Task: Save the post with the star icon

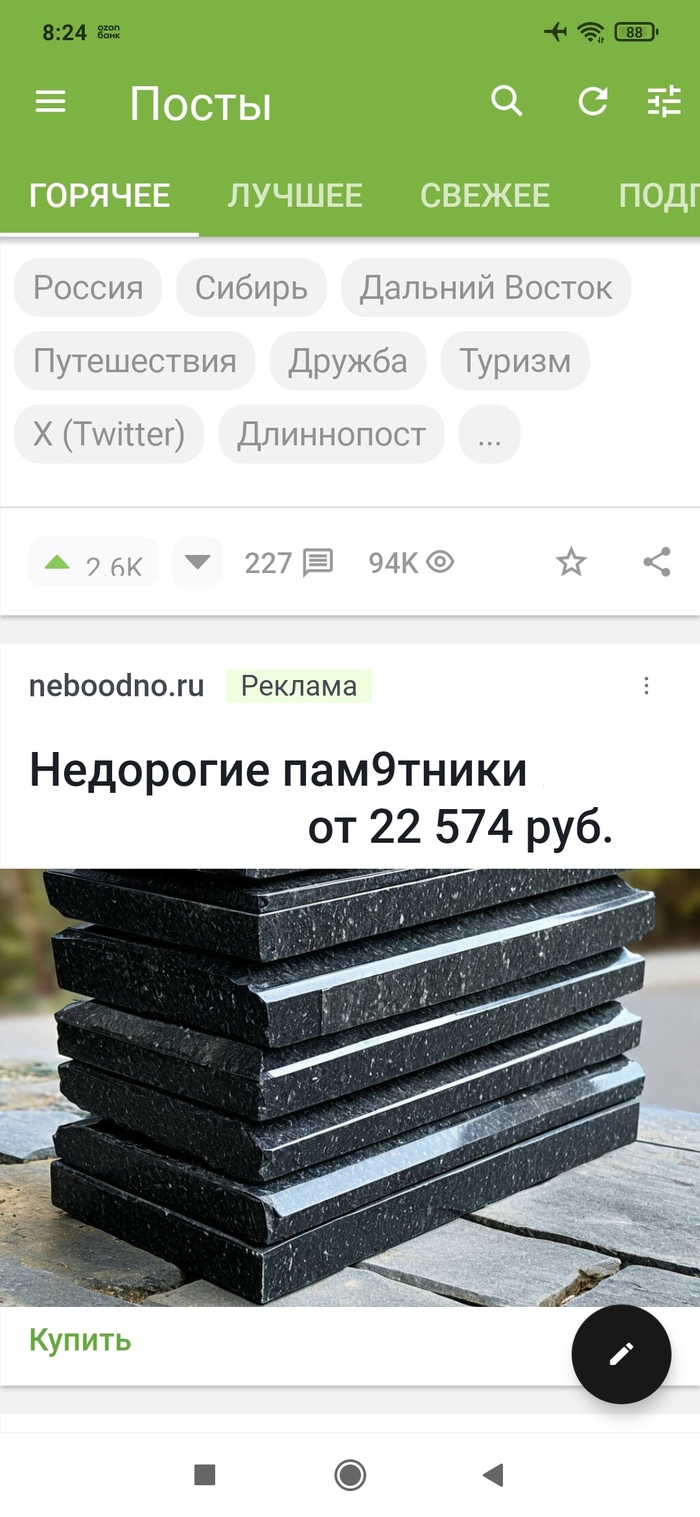Action: pos(571,563)
